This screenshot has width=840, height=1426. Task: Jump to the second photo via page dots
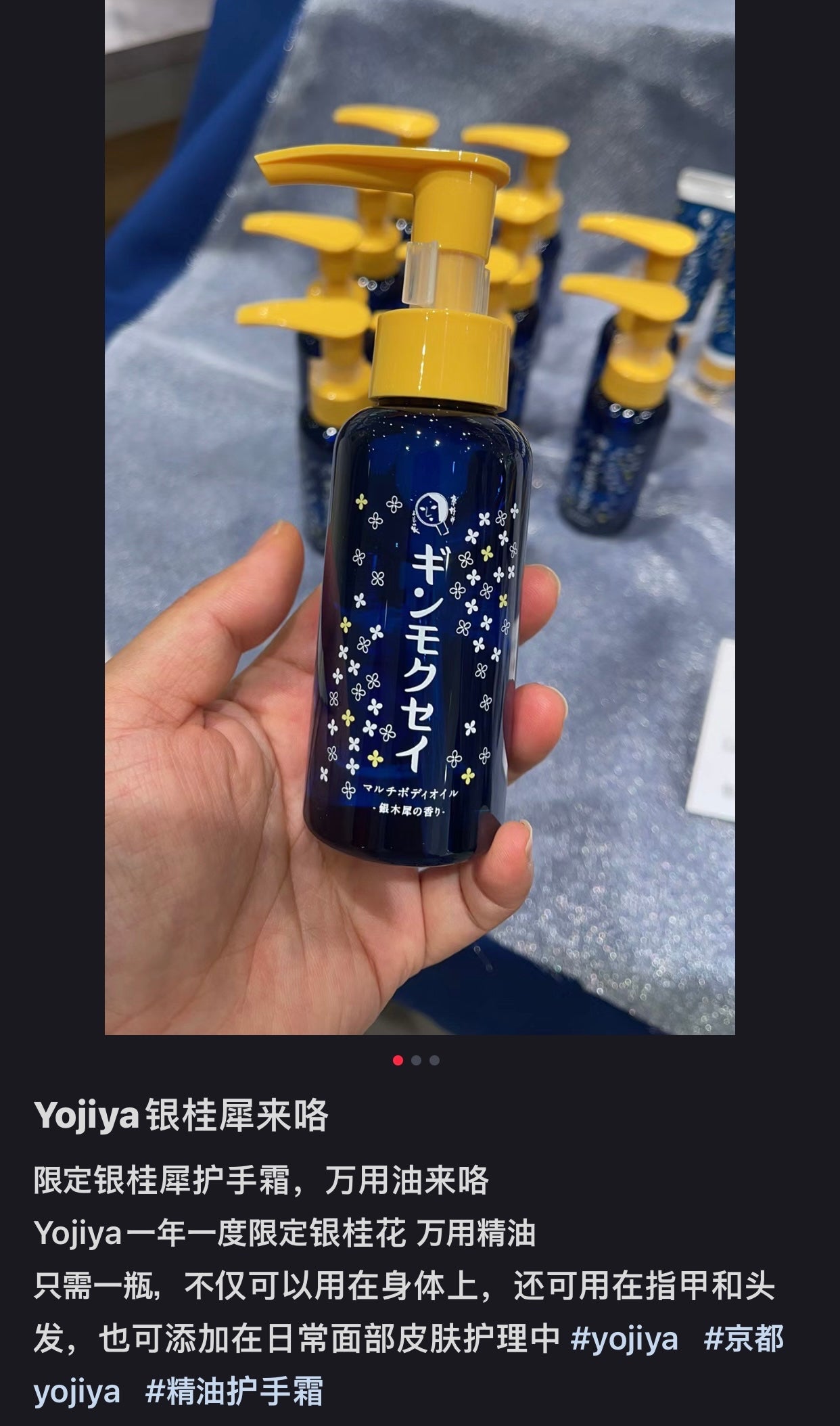(416, 1060)
